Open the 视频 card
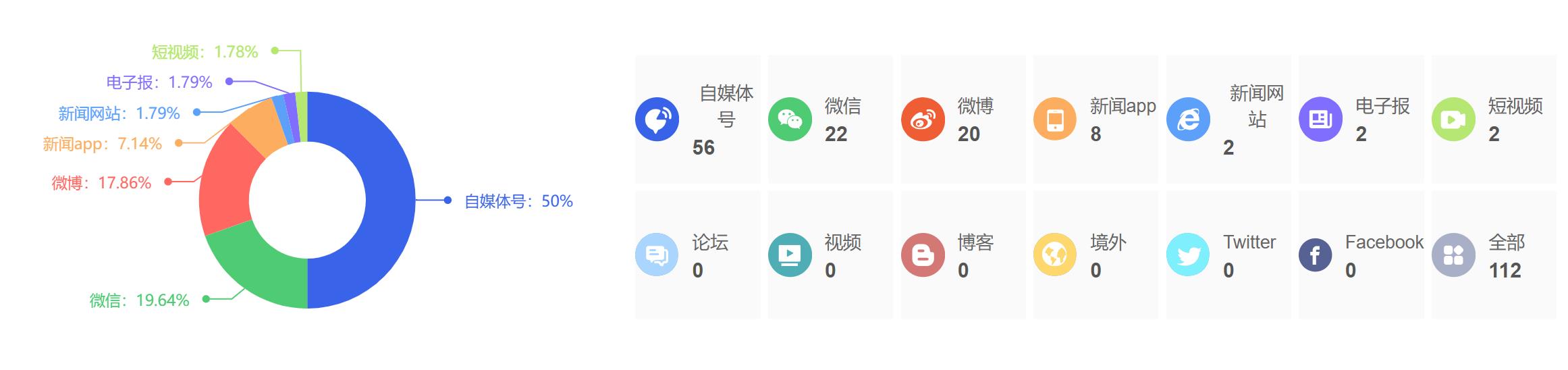The height and width of the screenshot is (370, 1568). (x=830, y=255)
